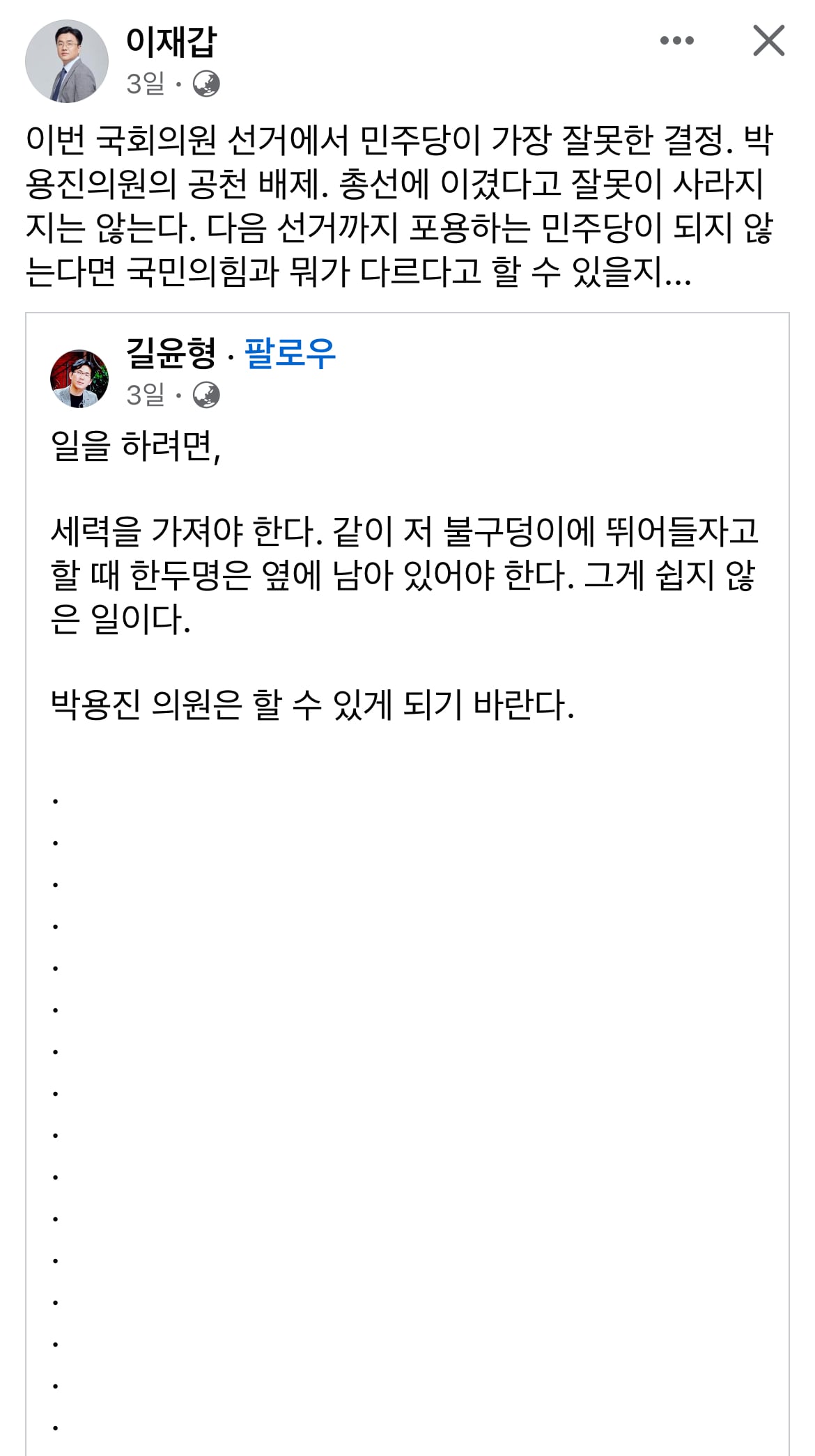The height and width of the screenshot is (1456, 815).
Task: View 길윤형's profile picture
Action: (x=79, y=378)
